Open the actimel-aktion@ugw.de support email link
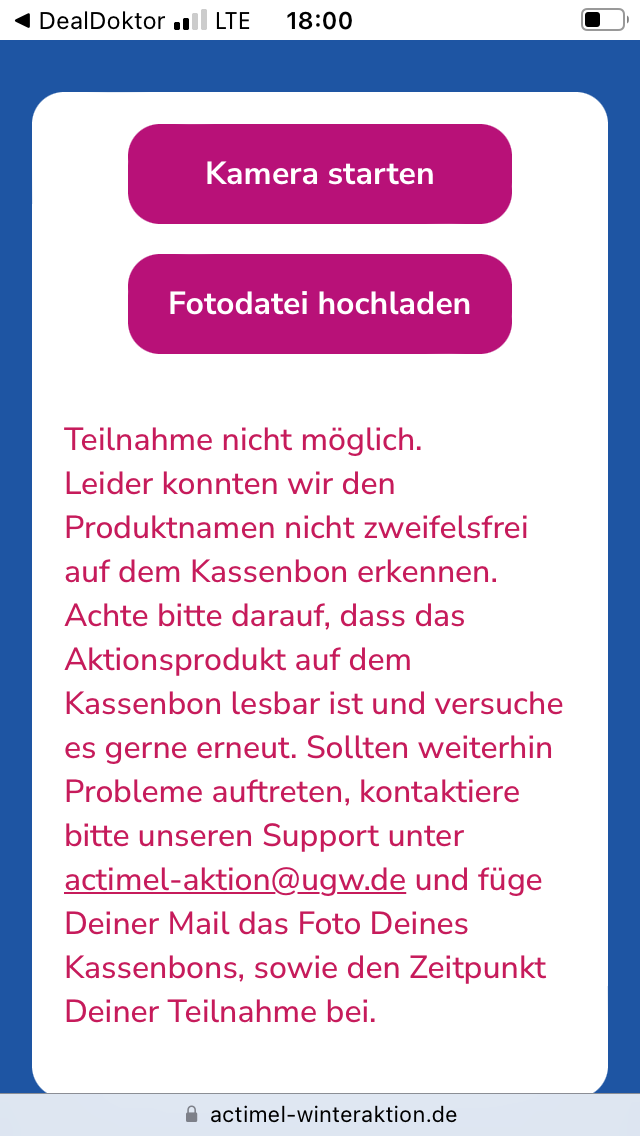Viewport: 640px width, 1136px height. click(235, 880)
